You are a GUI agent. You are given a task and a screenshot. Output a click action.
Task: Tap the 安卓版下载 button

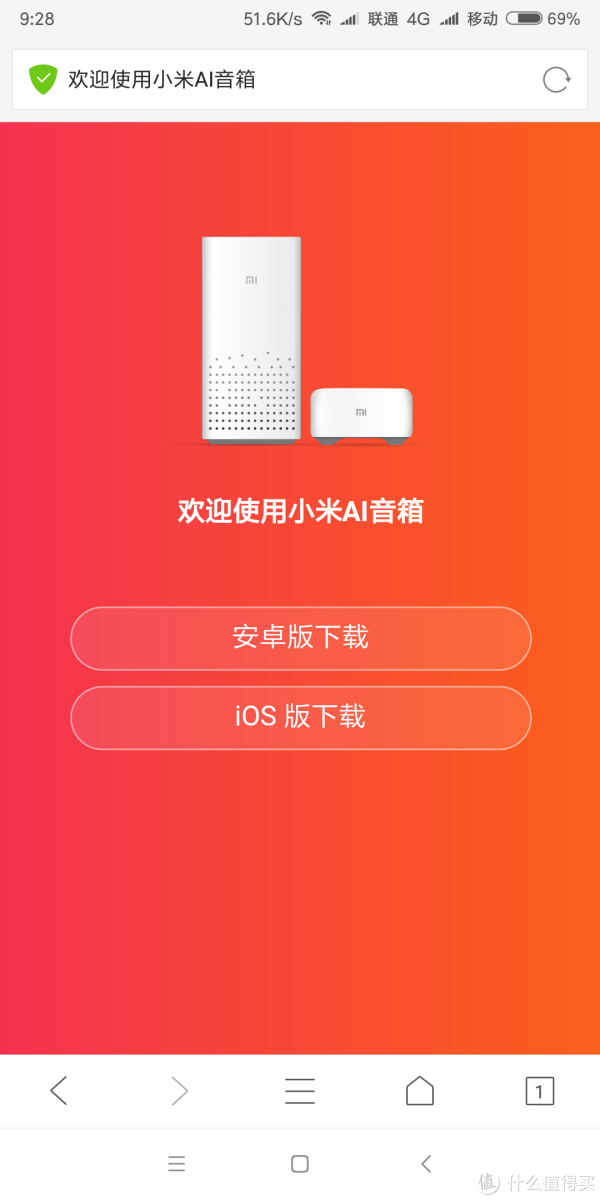click(300, 638)
